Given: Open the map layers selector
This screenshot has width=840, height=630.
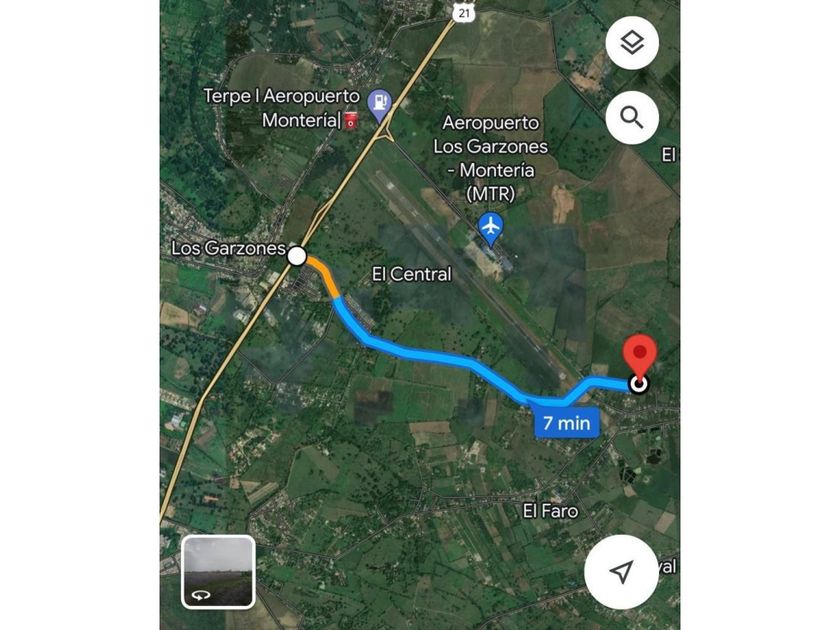Looking at the screenshot, I should (x=631, y=43).
